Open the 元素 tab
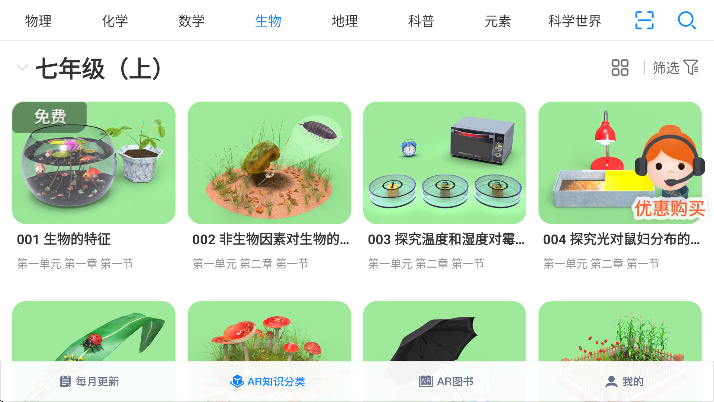The image size is (714, 402). click(498, 20)
